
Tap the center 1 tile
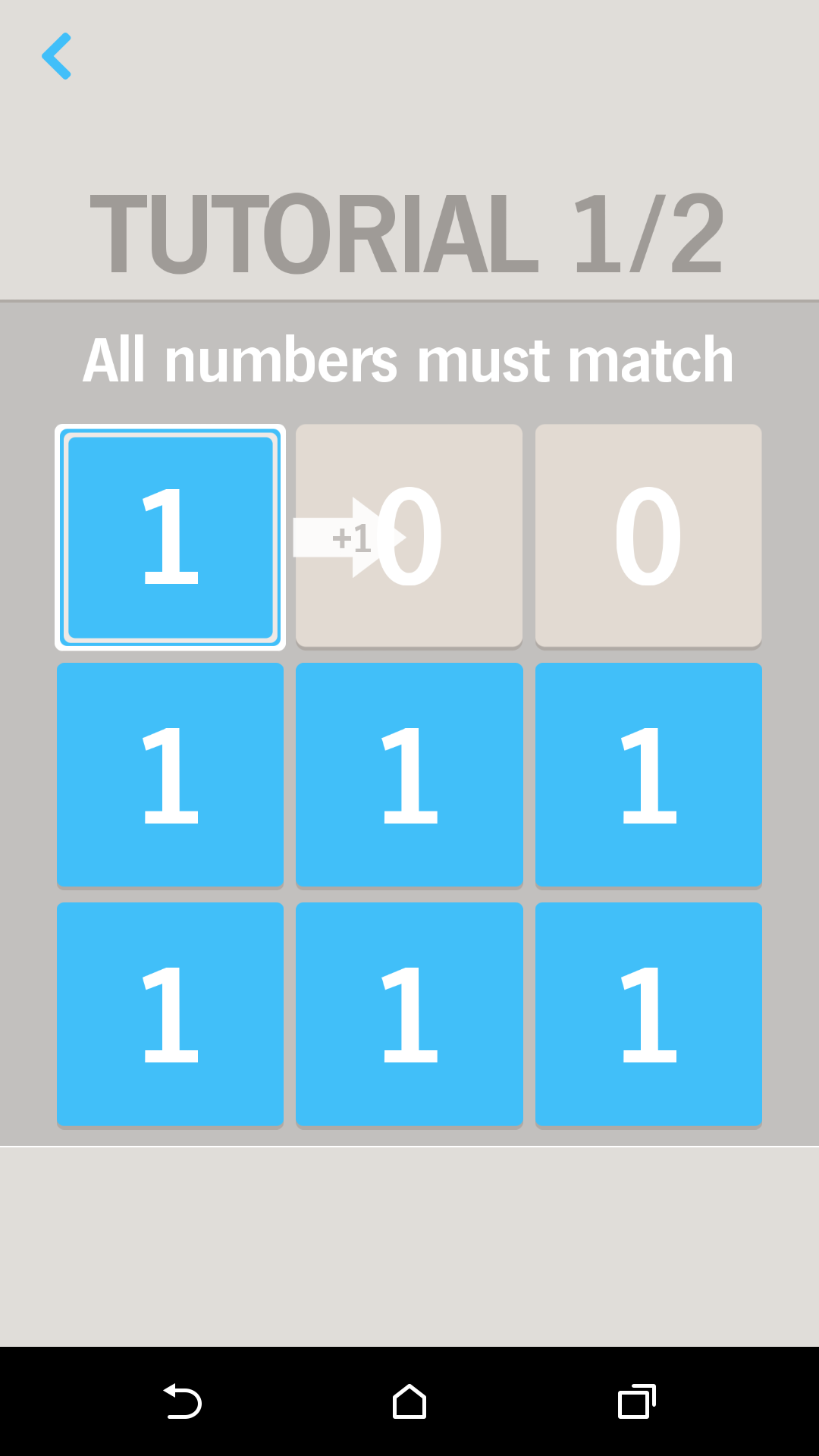coord(409,775)
